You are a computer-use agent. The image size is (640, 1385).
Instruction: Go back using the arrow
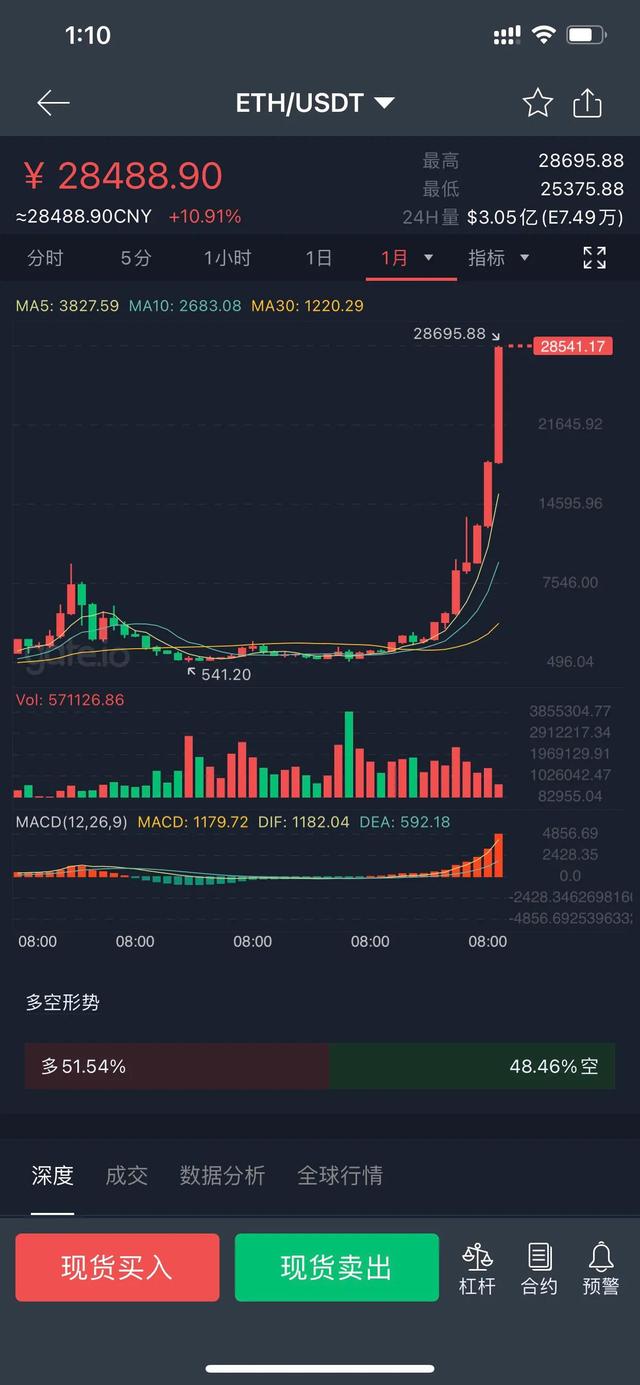pos(53,103)
